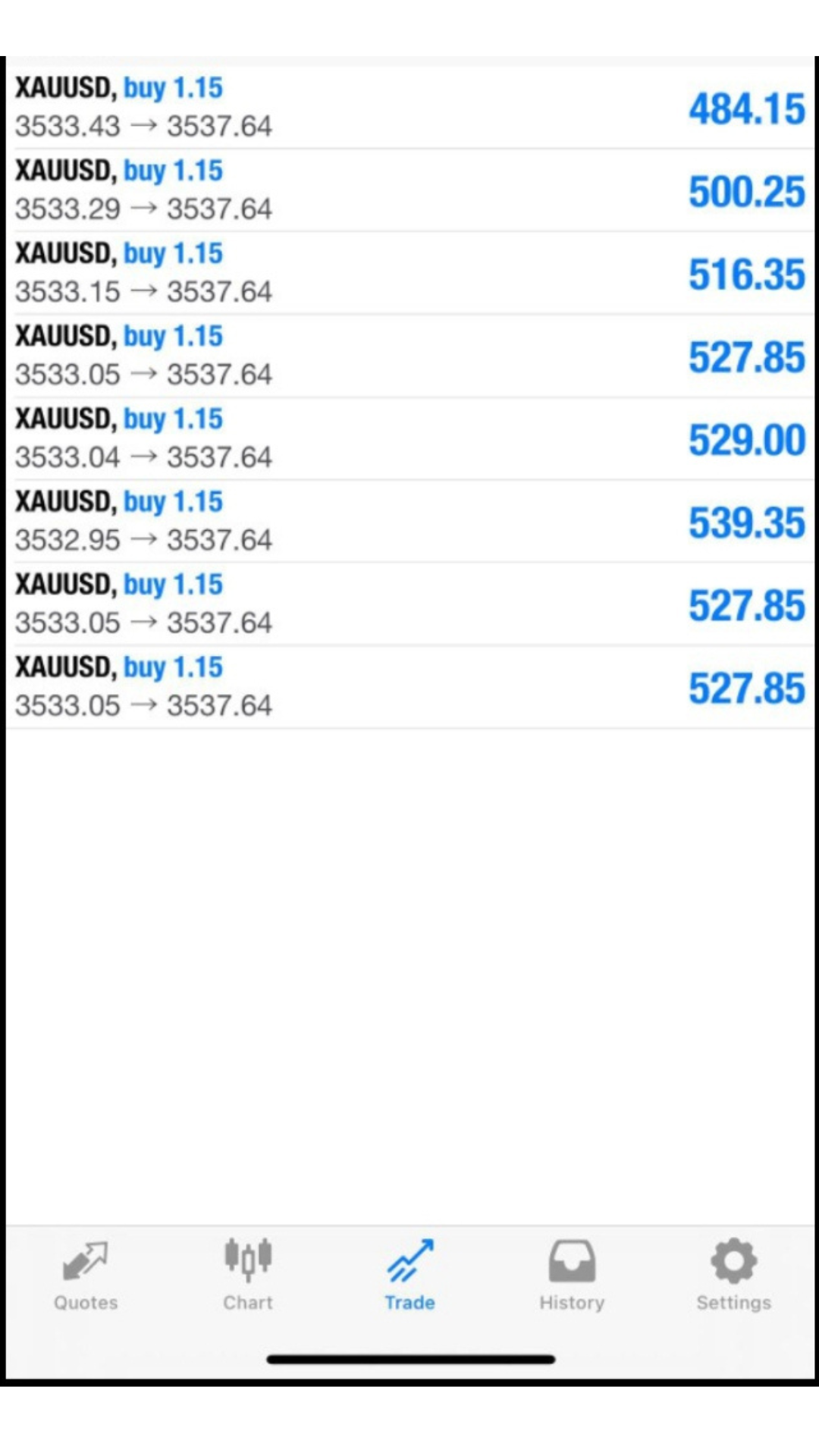The width and height of the screenshot is (819, 1456).
Task: Expand the XAUUSD position opened at 3533.43
Action: coord(409,107)
